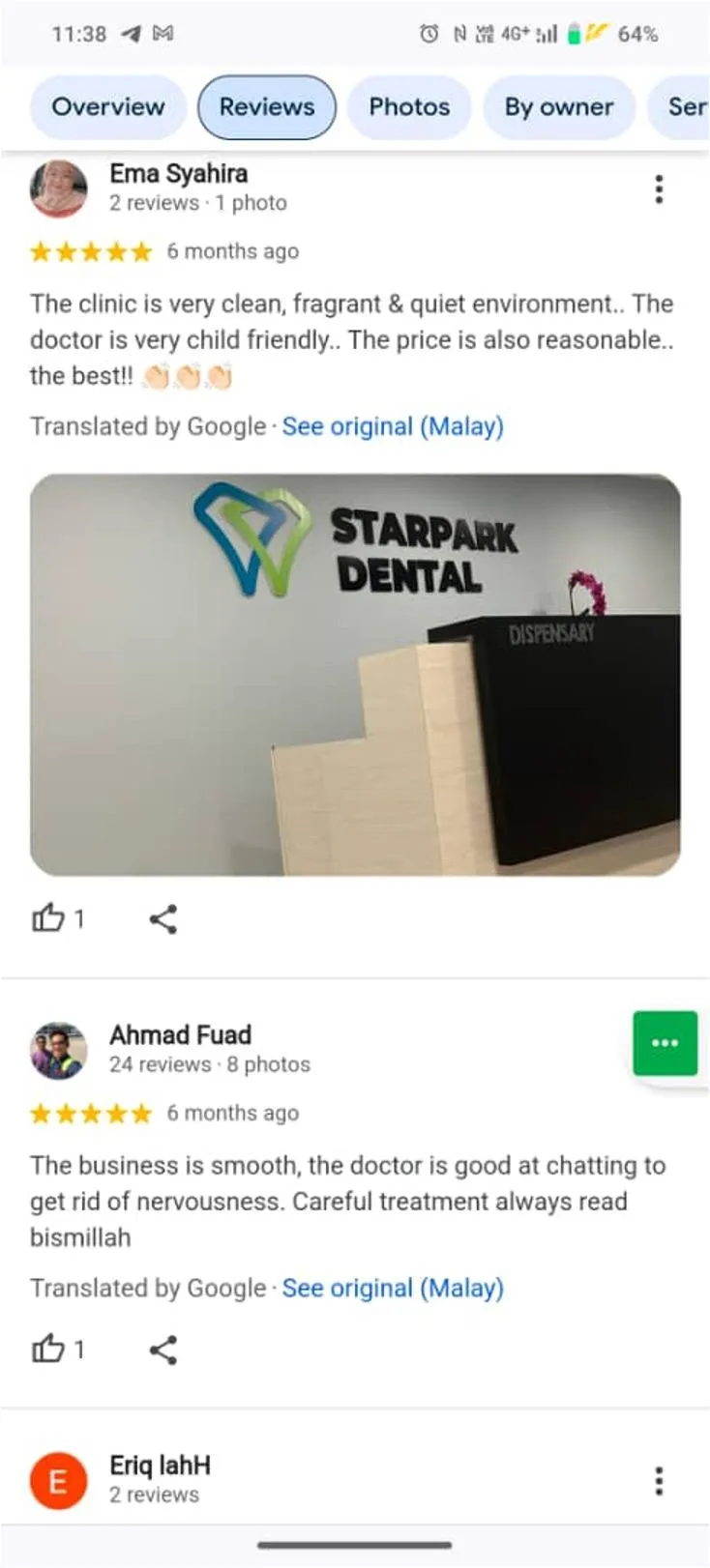Switch to the By owner tab
Viewport: 710px width, 1568px height.
[x=559, y=107]
